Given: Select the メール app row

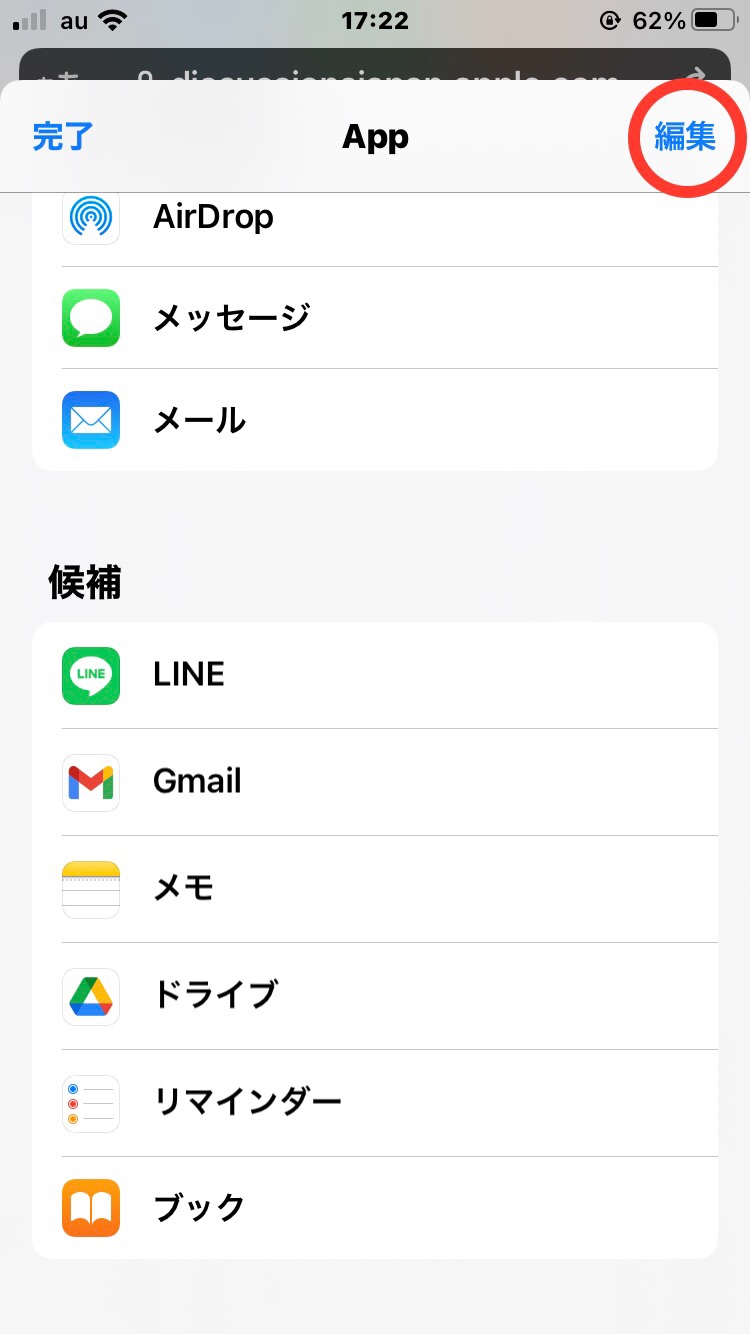Looking at the screenshot, I should 375,420.
